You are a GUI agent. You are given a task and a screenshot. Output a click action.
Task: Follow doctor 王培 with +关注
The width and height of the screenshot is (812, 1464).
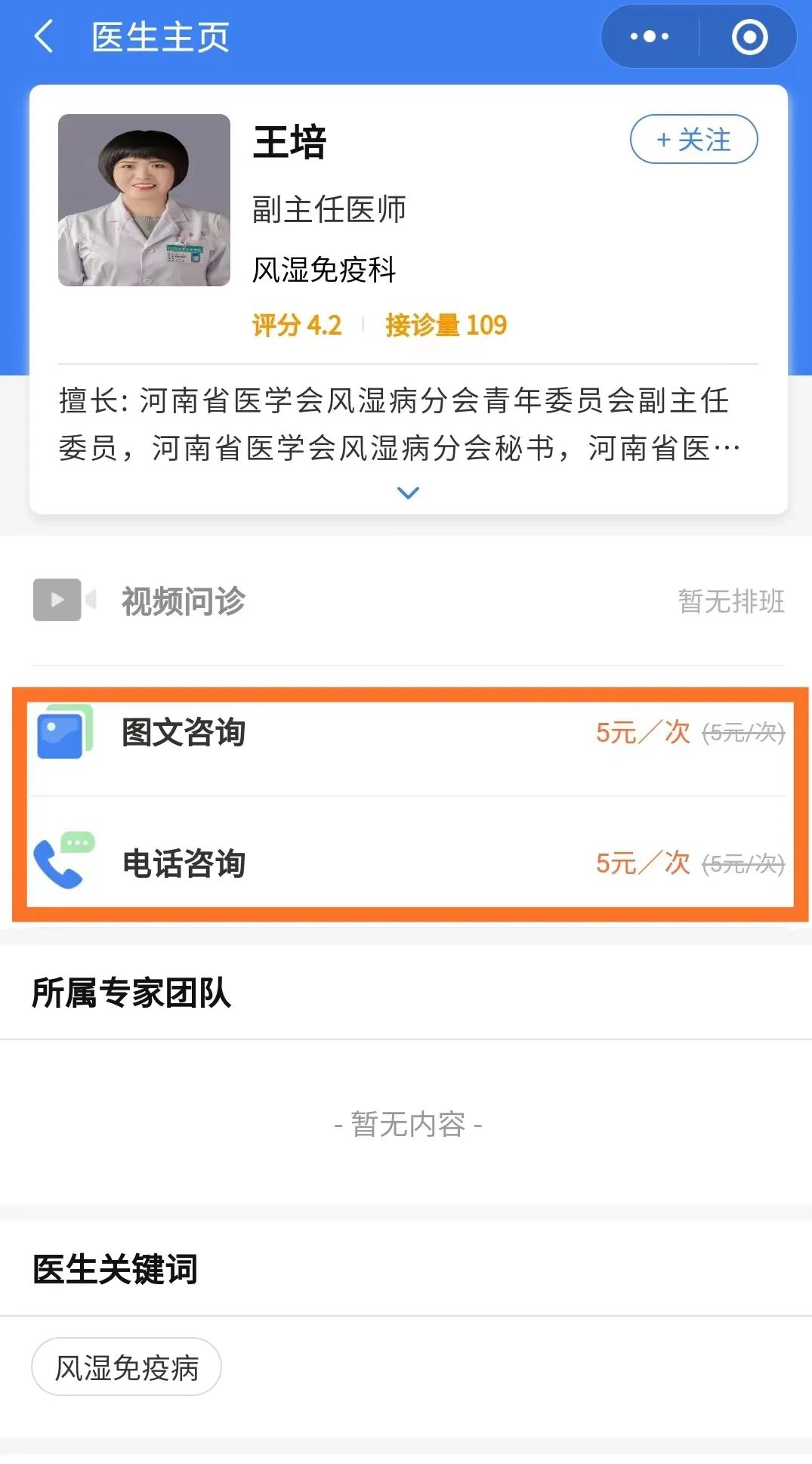[693, 140]
